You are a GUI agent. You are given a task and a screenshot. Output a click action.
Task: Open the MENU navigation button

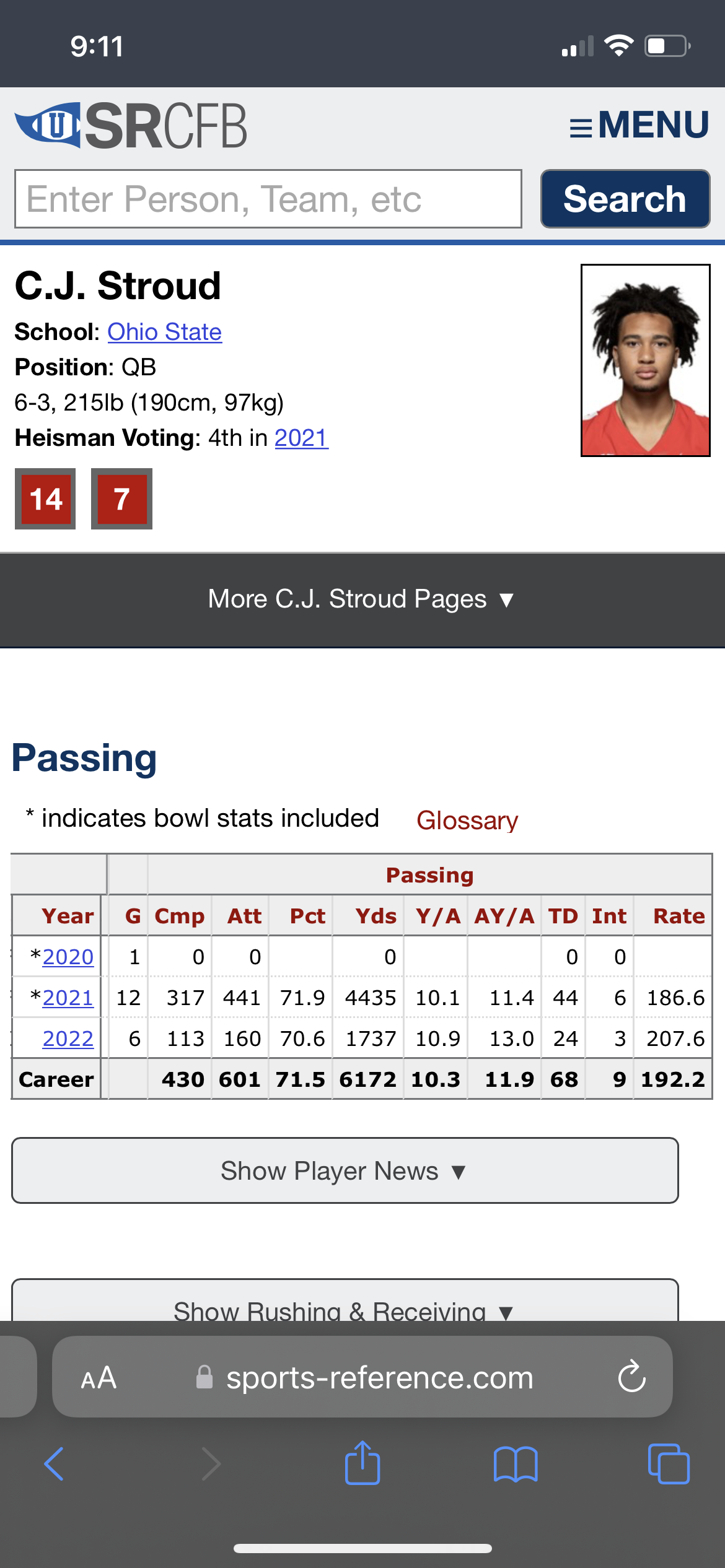pos(639,125)
